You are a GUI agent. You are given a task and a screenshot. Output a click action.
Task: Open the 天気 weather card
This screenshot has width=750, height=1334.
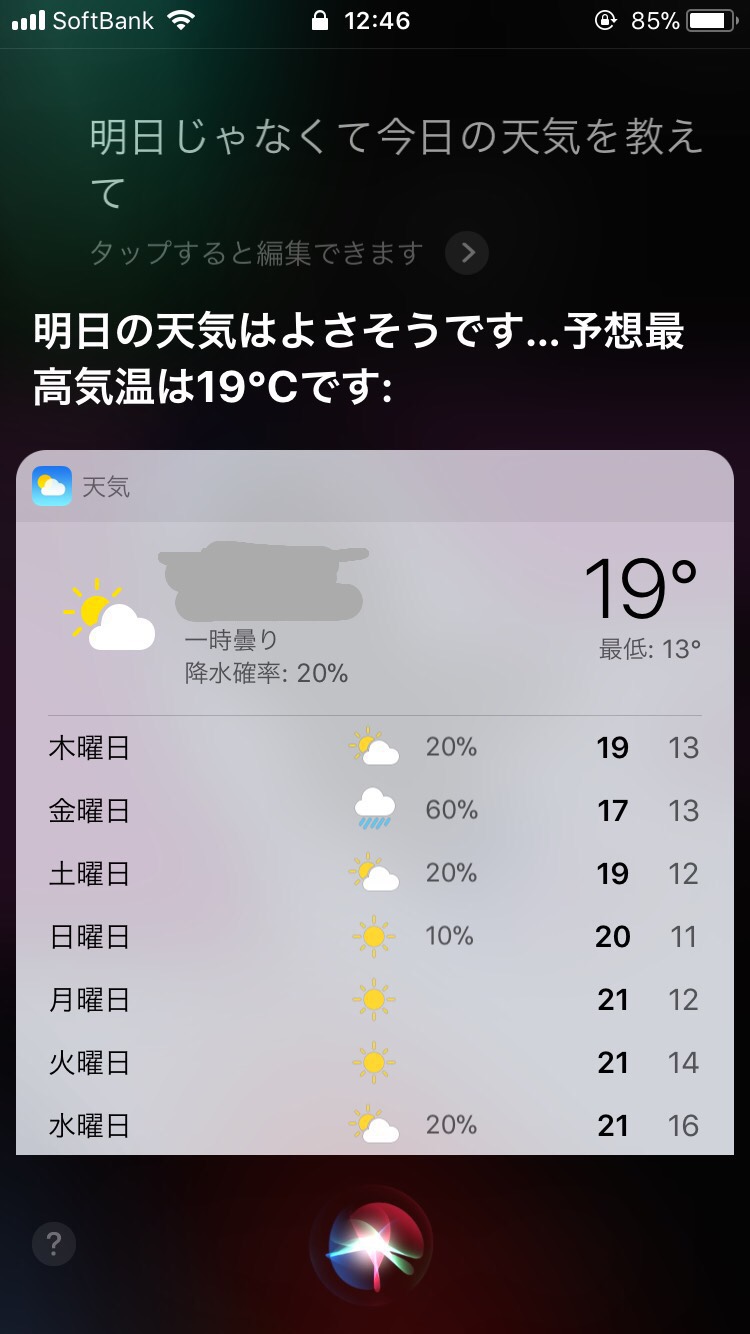click(375, 802)
